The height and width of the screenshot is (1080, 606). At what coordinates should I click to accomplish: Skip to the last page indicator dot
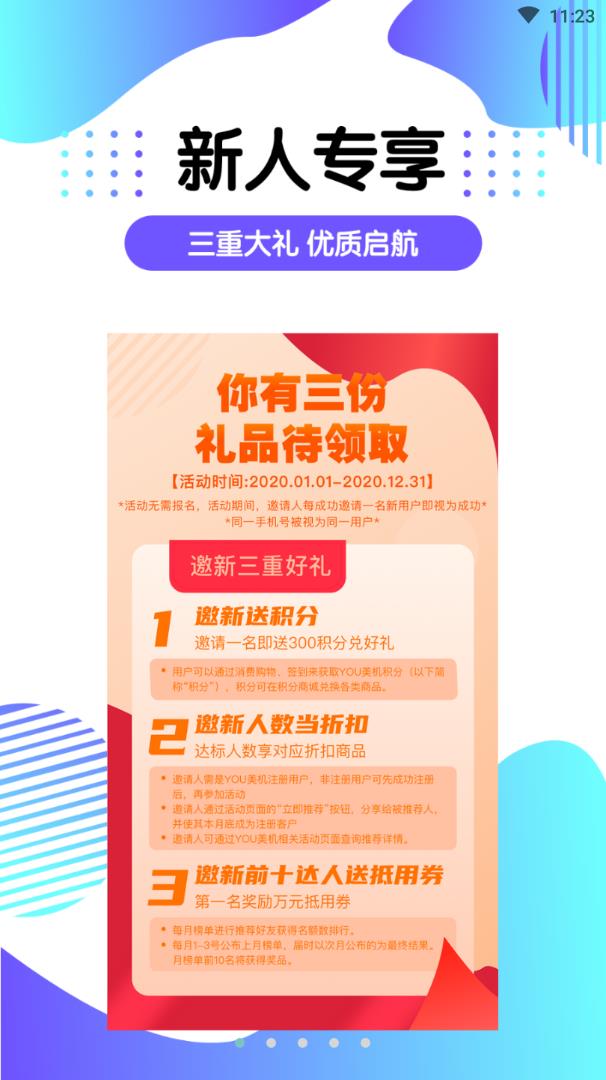tap(365, 1042)
